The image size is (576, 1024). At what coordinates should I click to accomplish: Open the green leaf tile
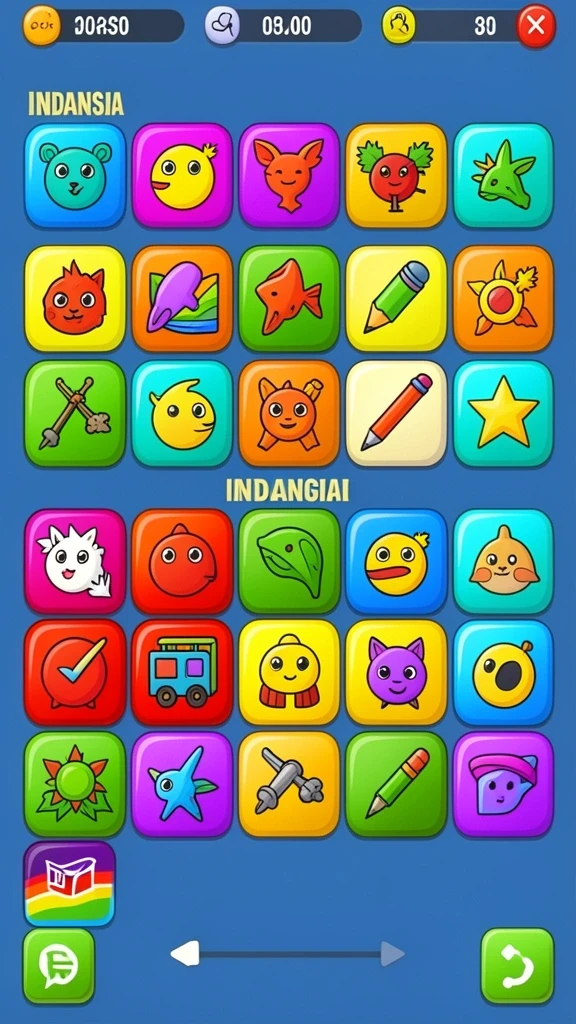(289, 562)
